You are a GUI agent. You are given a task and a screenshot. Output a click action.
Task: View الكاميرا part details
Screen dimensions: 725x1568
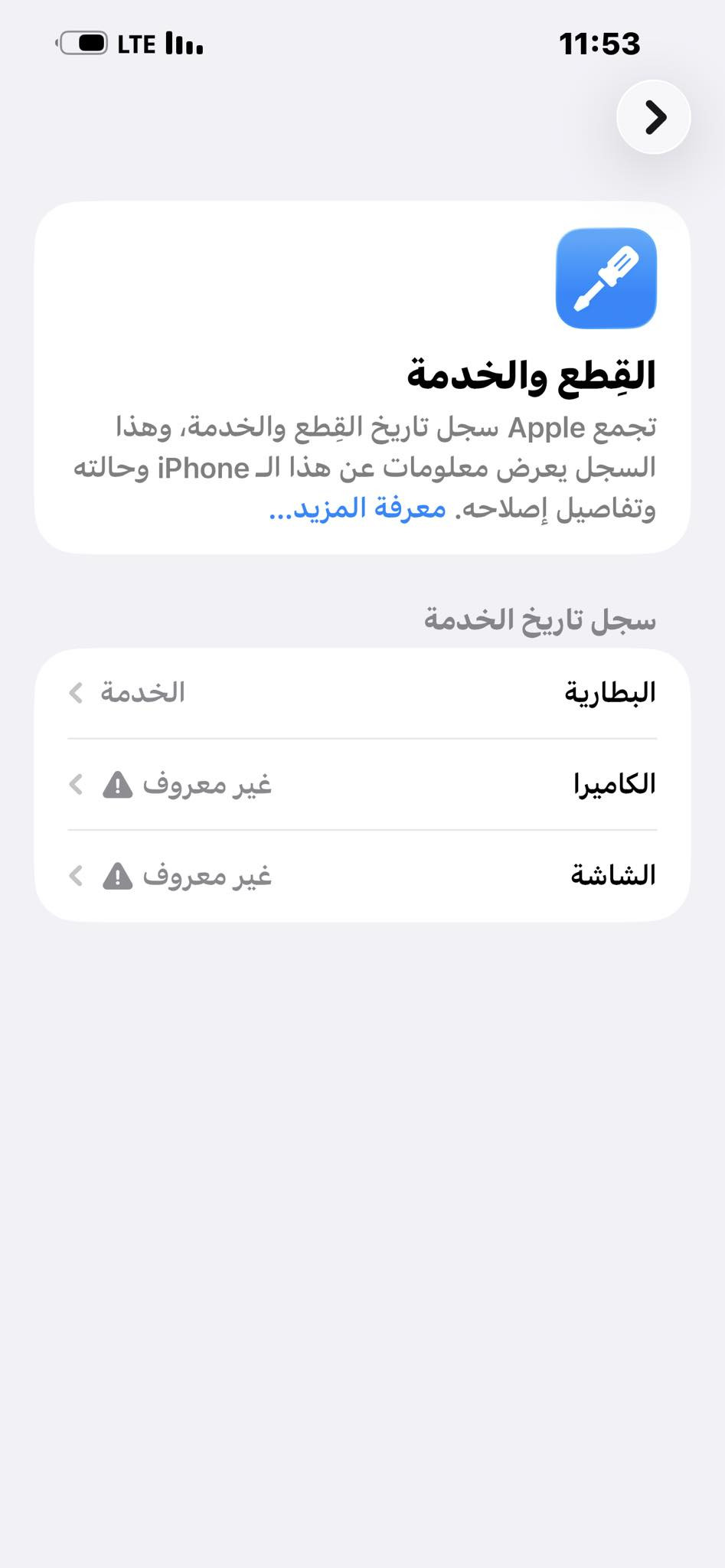[362, 784]
